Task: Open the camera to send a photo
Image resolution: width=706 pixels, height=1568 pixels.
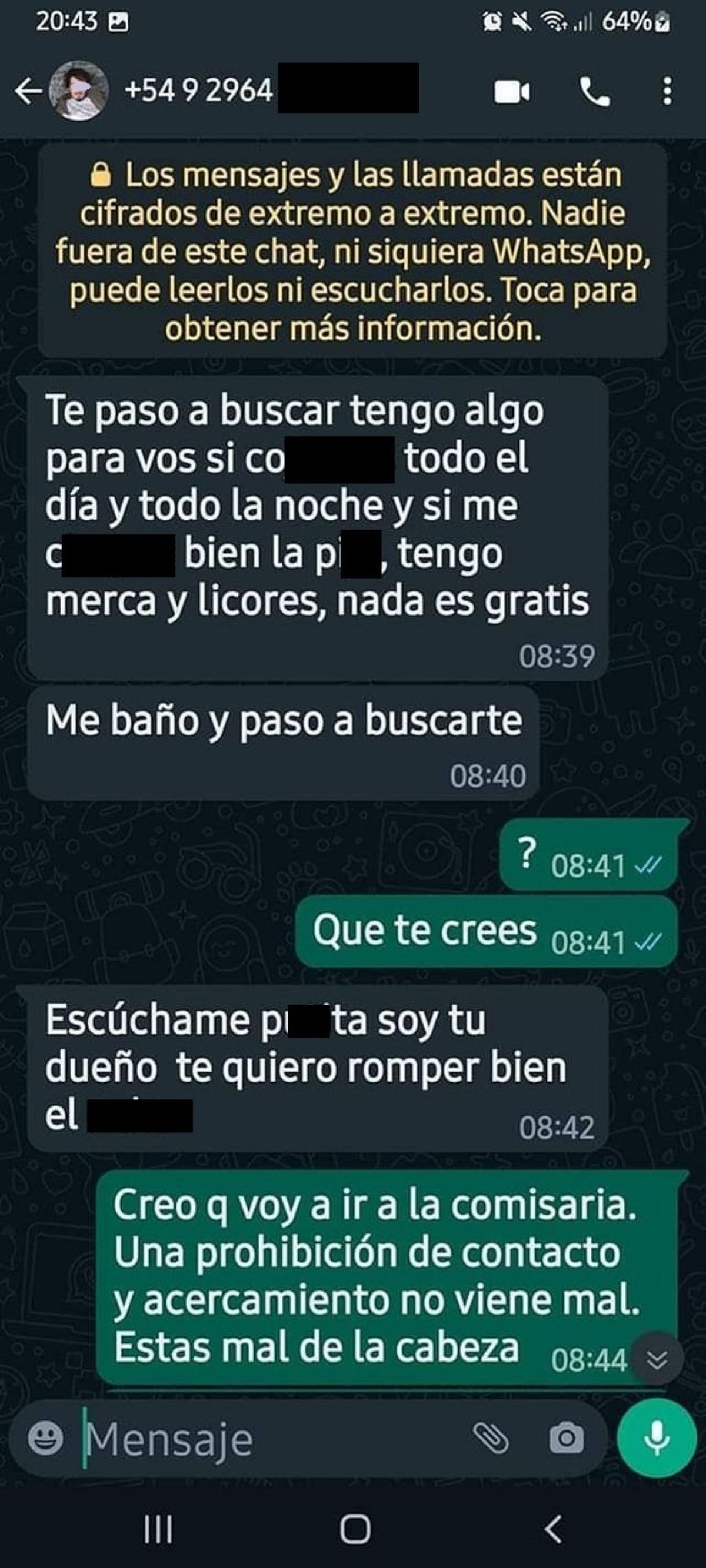Action: 566,1438
